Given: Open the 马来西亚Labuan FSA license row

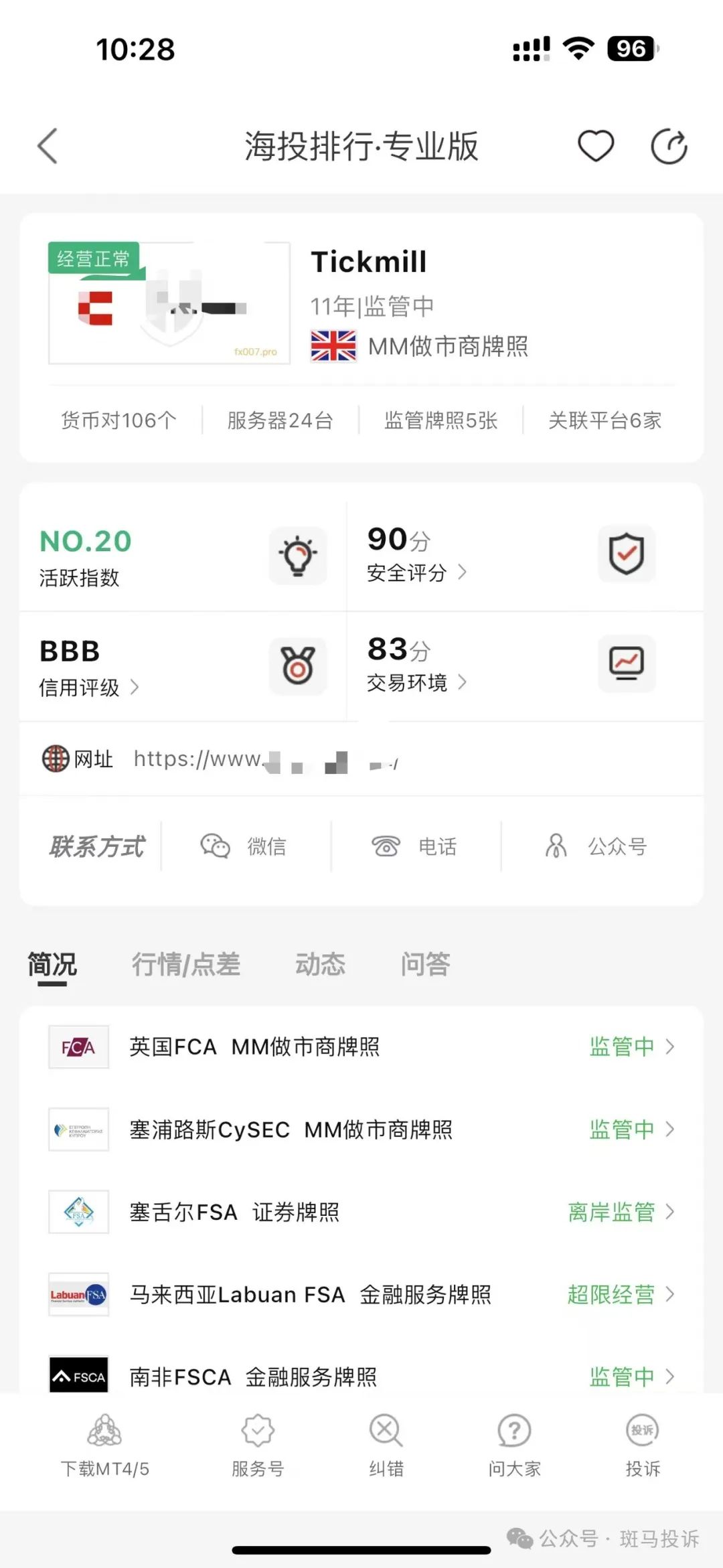Looking at the screenshot, I should click(361, 1294).
